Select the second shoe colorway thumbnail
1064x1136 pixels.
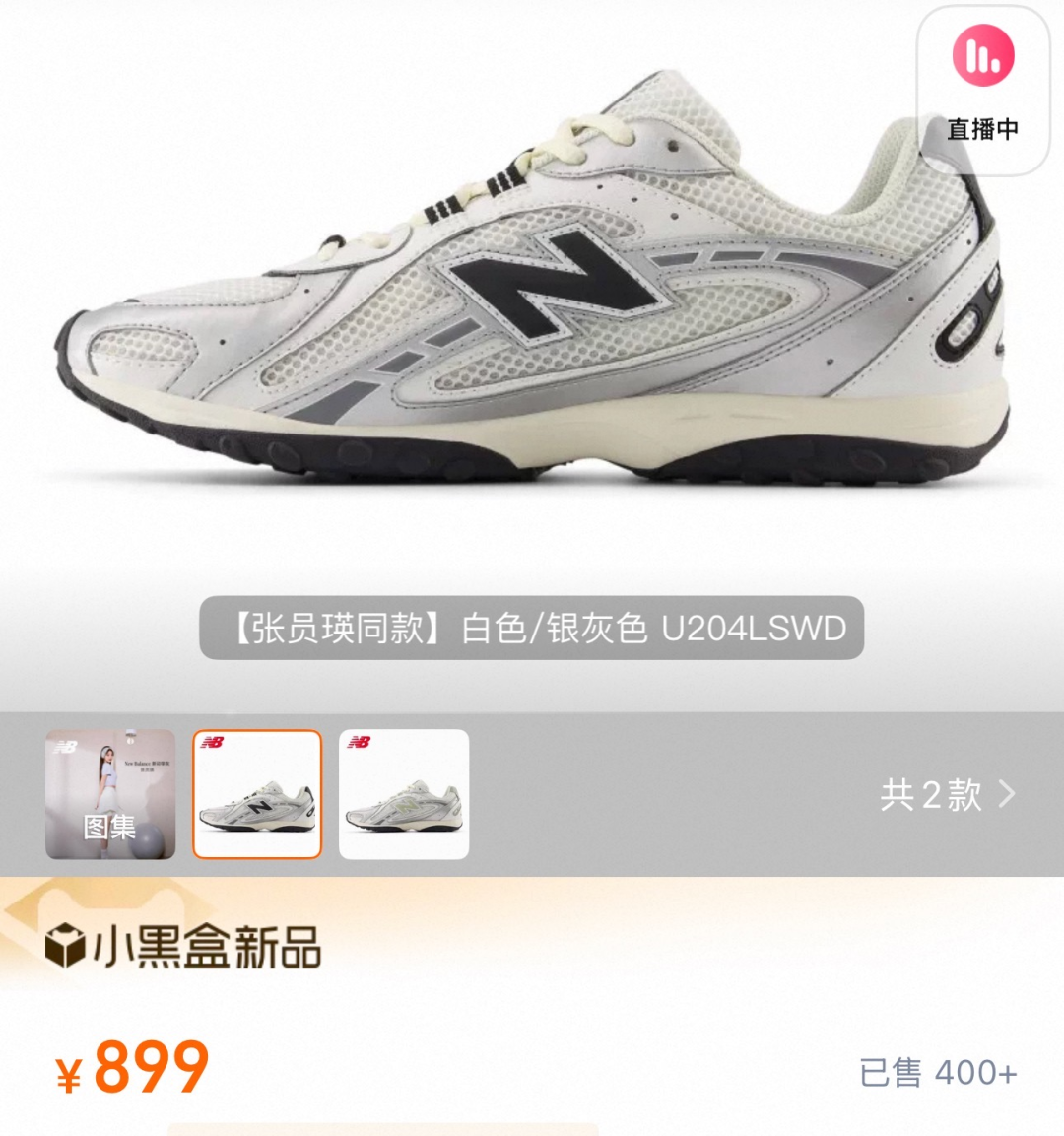coord(404,794)
